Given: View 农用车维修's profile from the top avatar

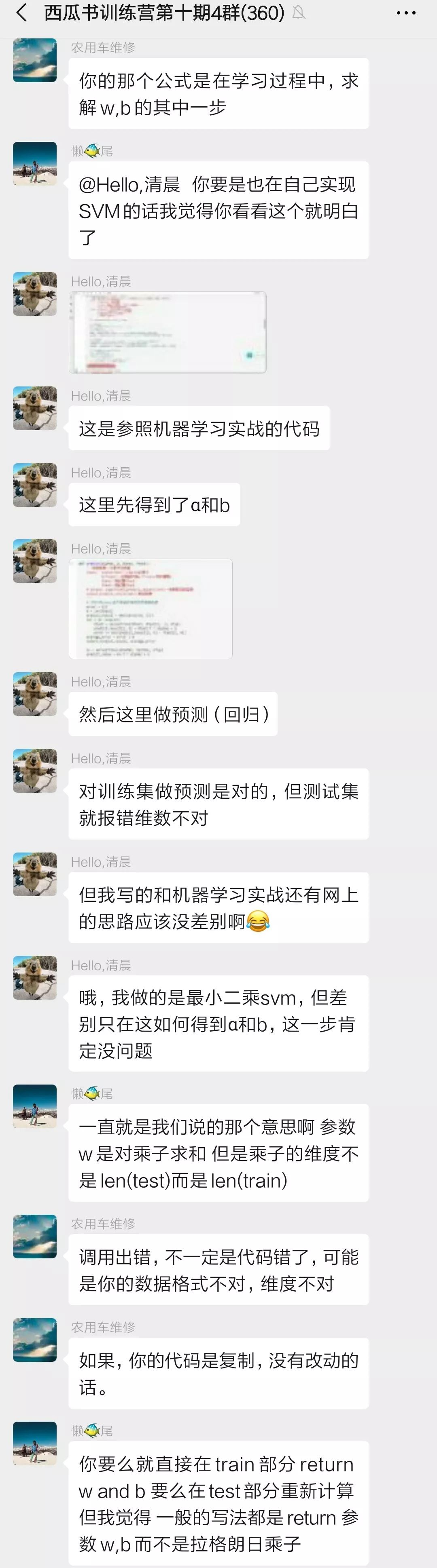Looking at the screenshot, I should pos(35,60).
